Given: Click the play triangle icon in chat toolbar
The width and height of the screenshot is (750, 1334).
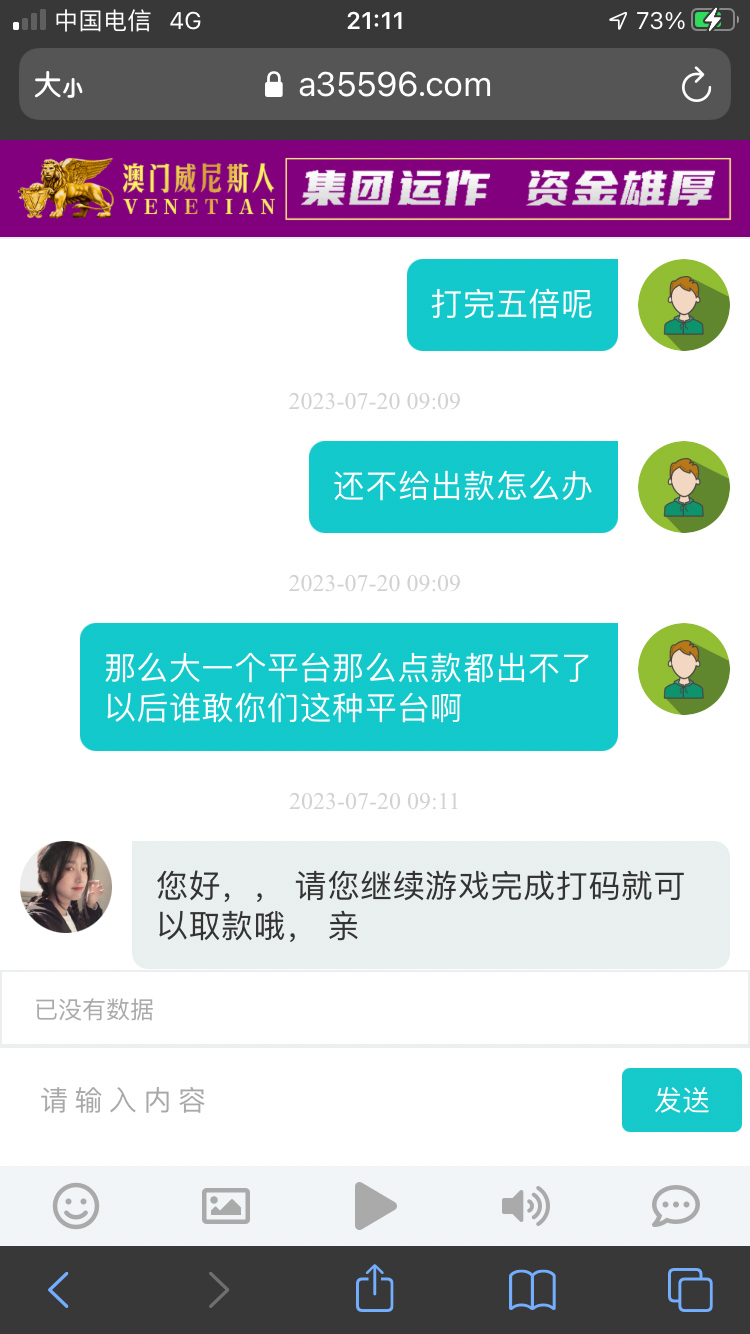Looking at the screenshot, I should [x=375, y=1206].
